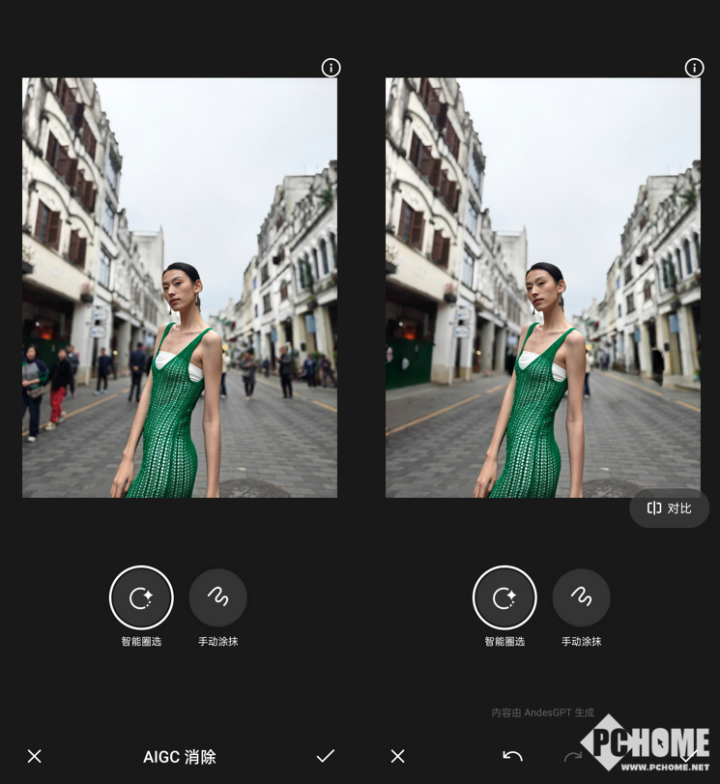Cancel using X beside AIGC 消除 title

click(x=34, y=756)
